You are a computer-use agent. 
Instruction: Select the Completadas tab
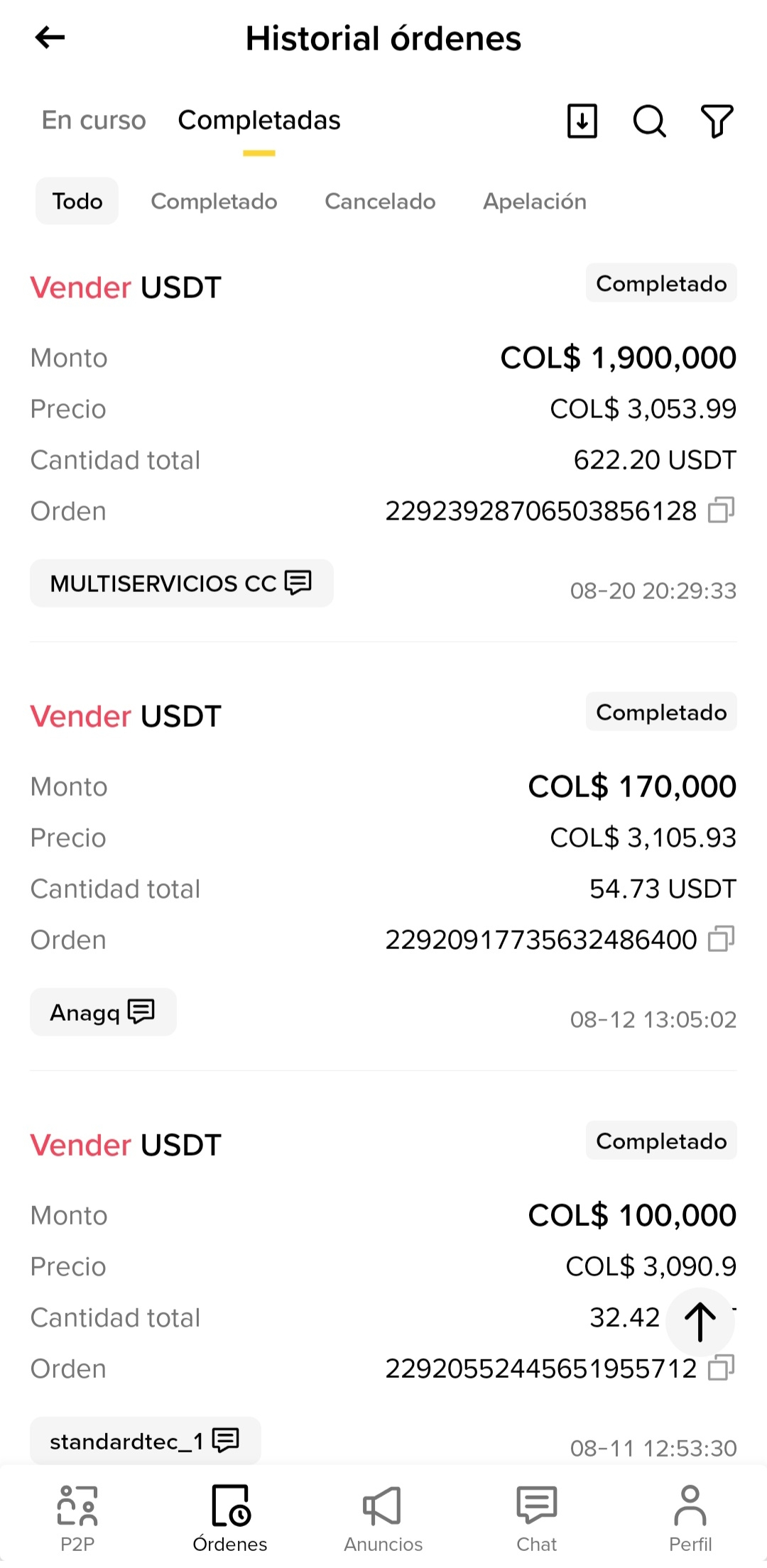(x=259, y=120)
